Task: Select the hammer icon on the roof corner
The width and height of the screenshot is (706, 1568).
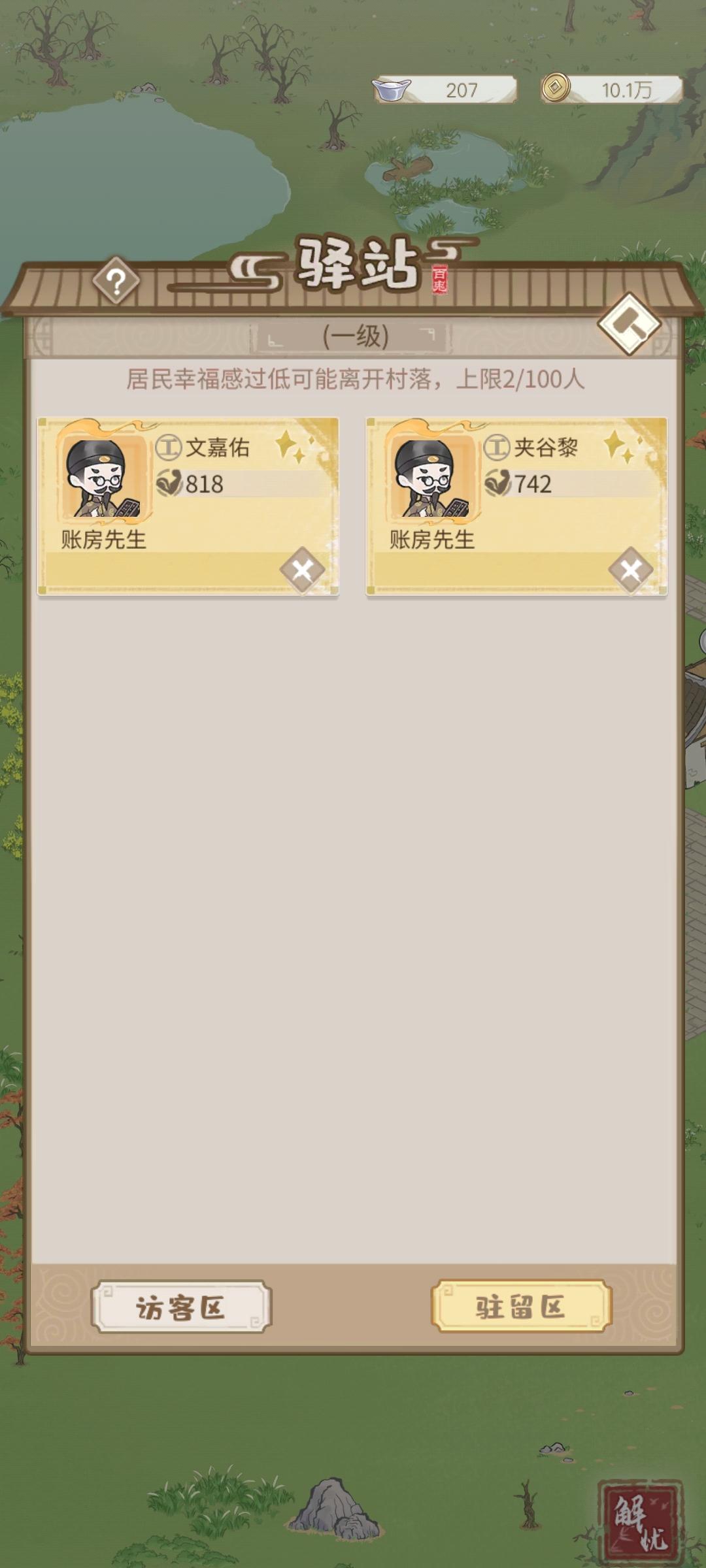Action: tap(630, 324)
